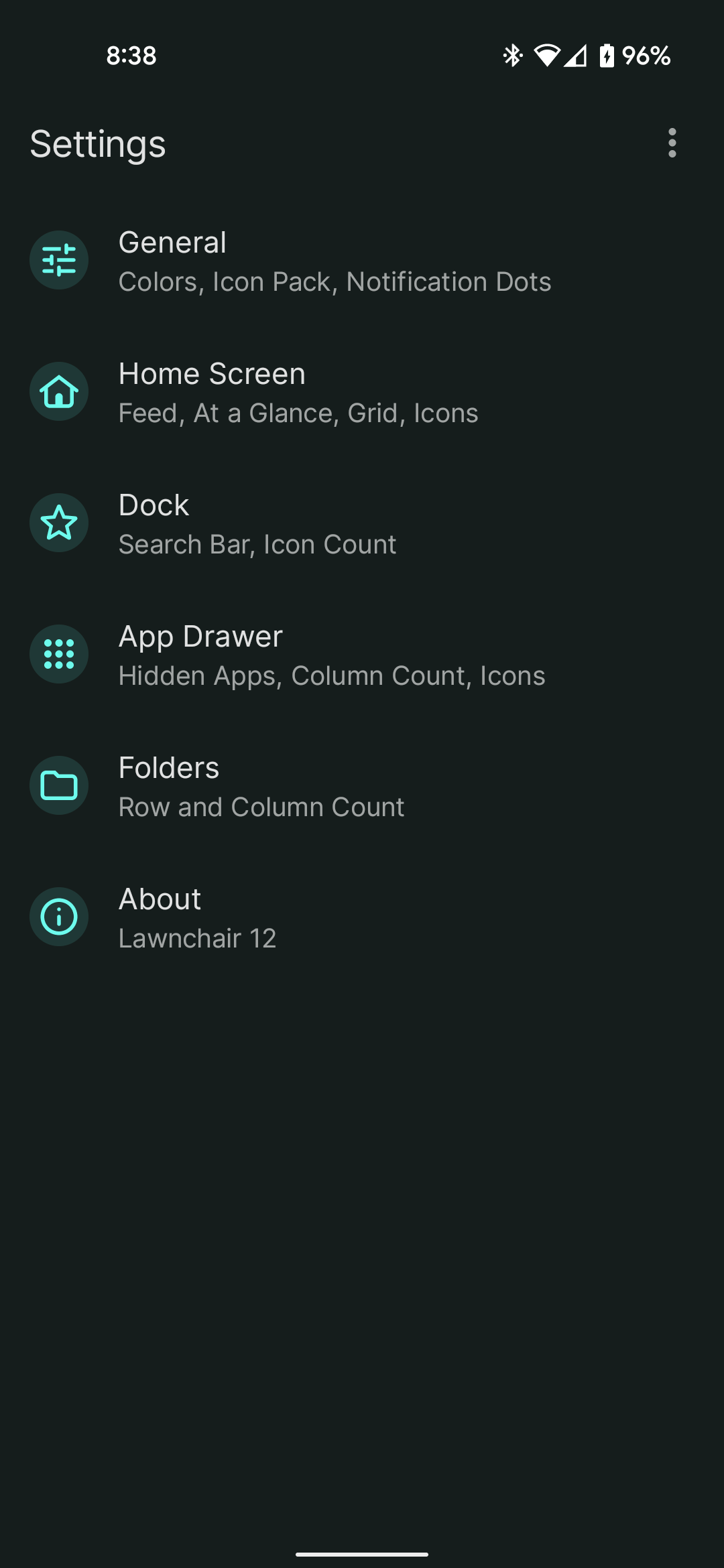Open the App Drawer settings
This screenshot has width=724, height=1568.
[x=332, y=655]
